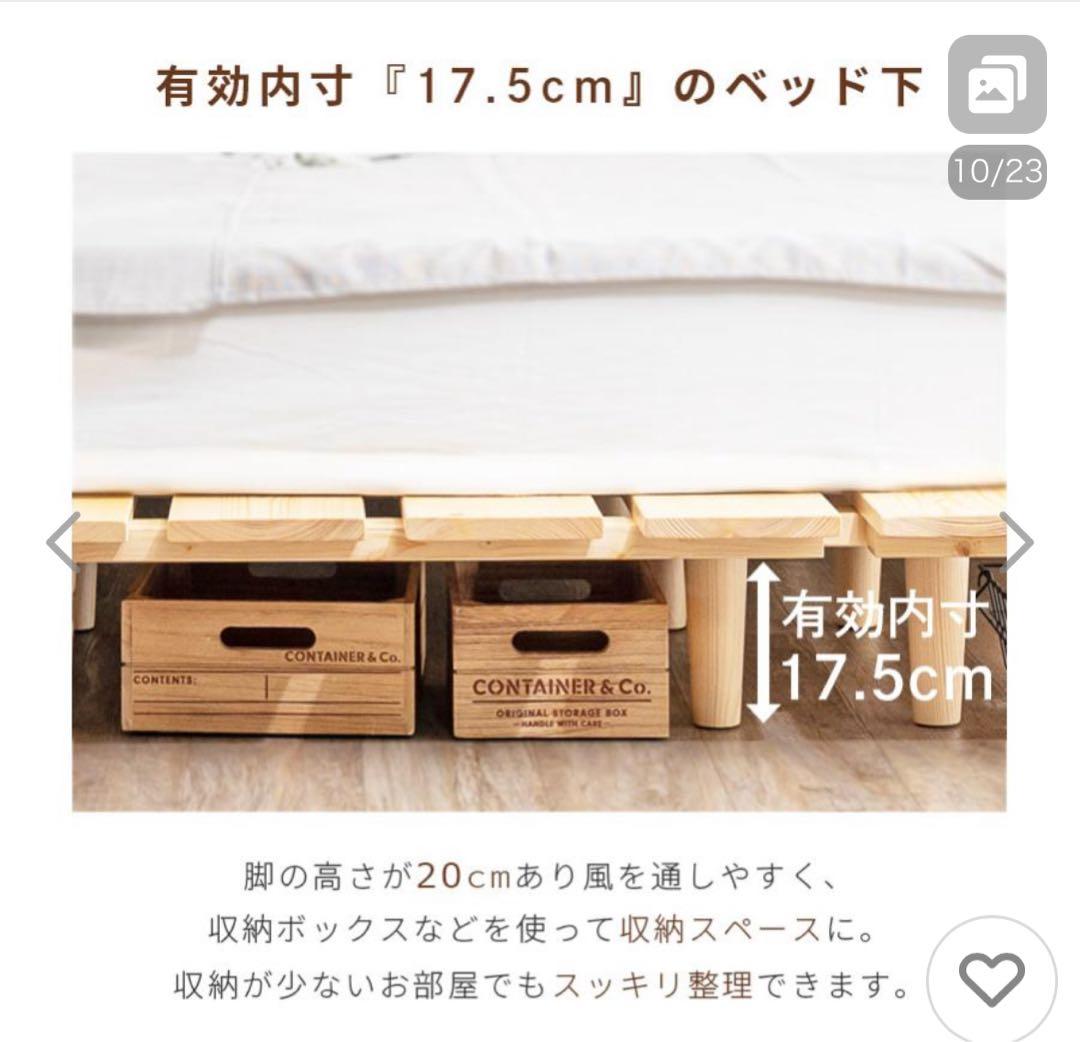This screenshot has height=1042, width=1080.
Task: Go to the next product image
Action: (1017, 541)
